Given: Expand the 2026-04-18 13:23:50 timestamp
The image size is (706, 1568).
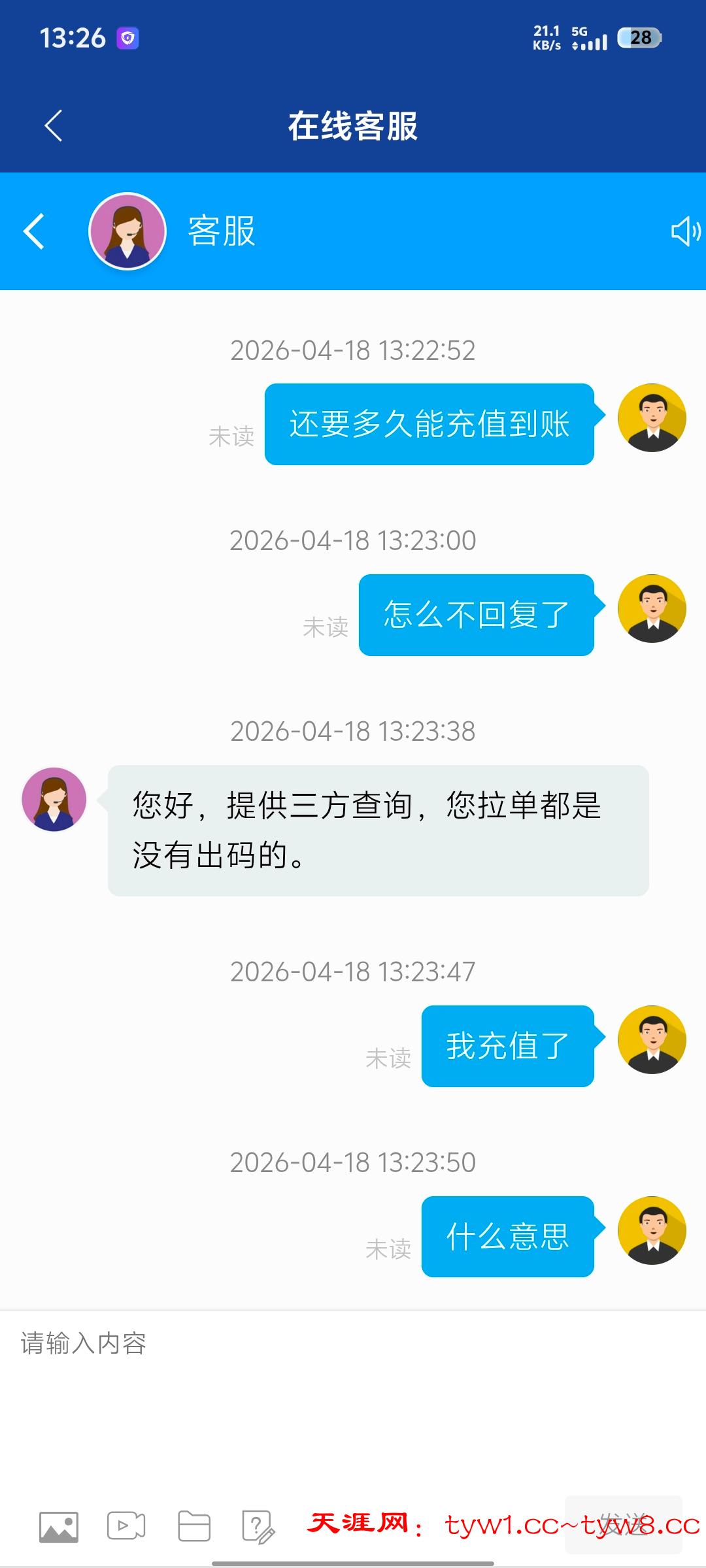Looking at the screenshot, I should [353, 1163].
